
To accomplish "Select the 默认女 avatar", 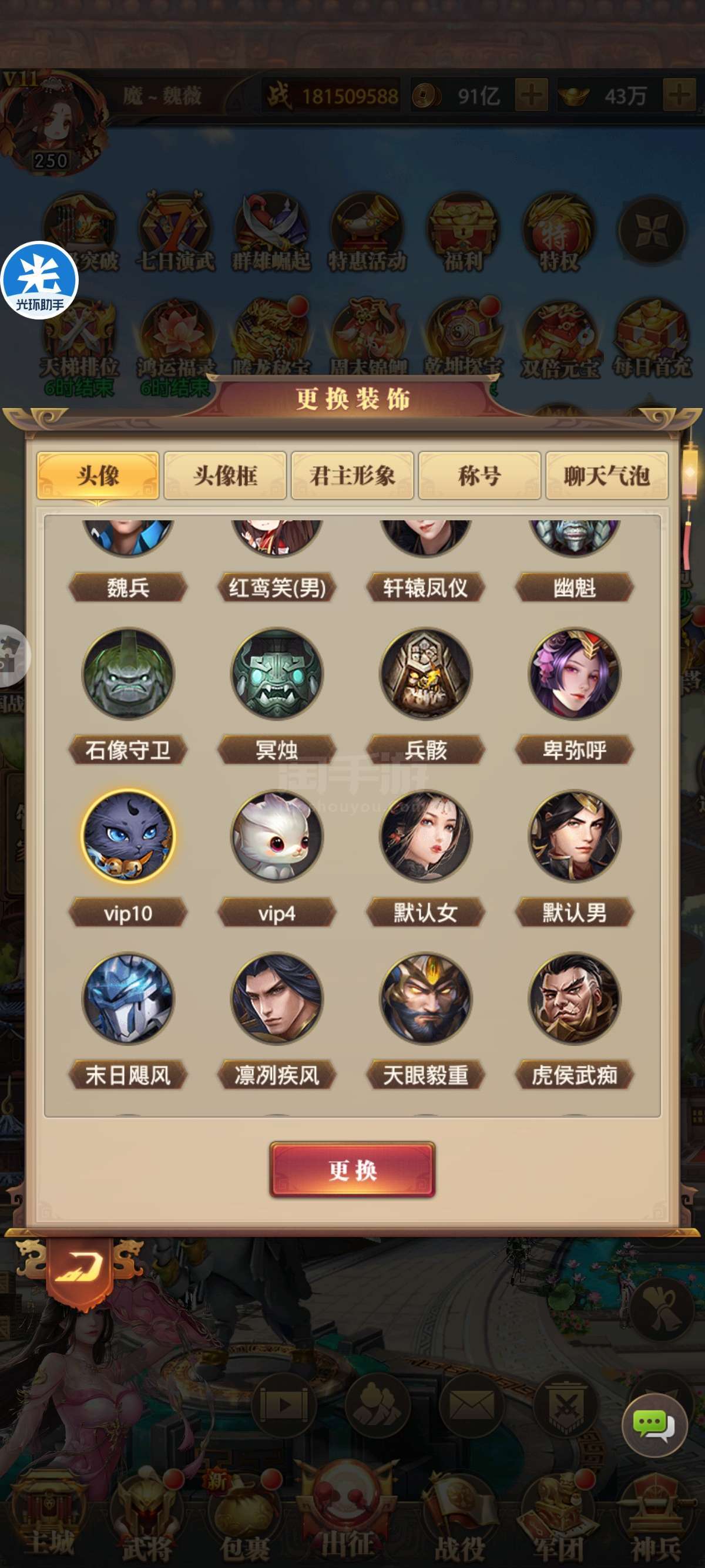I will [425, 836].
